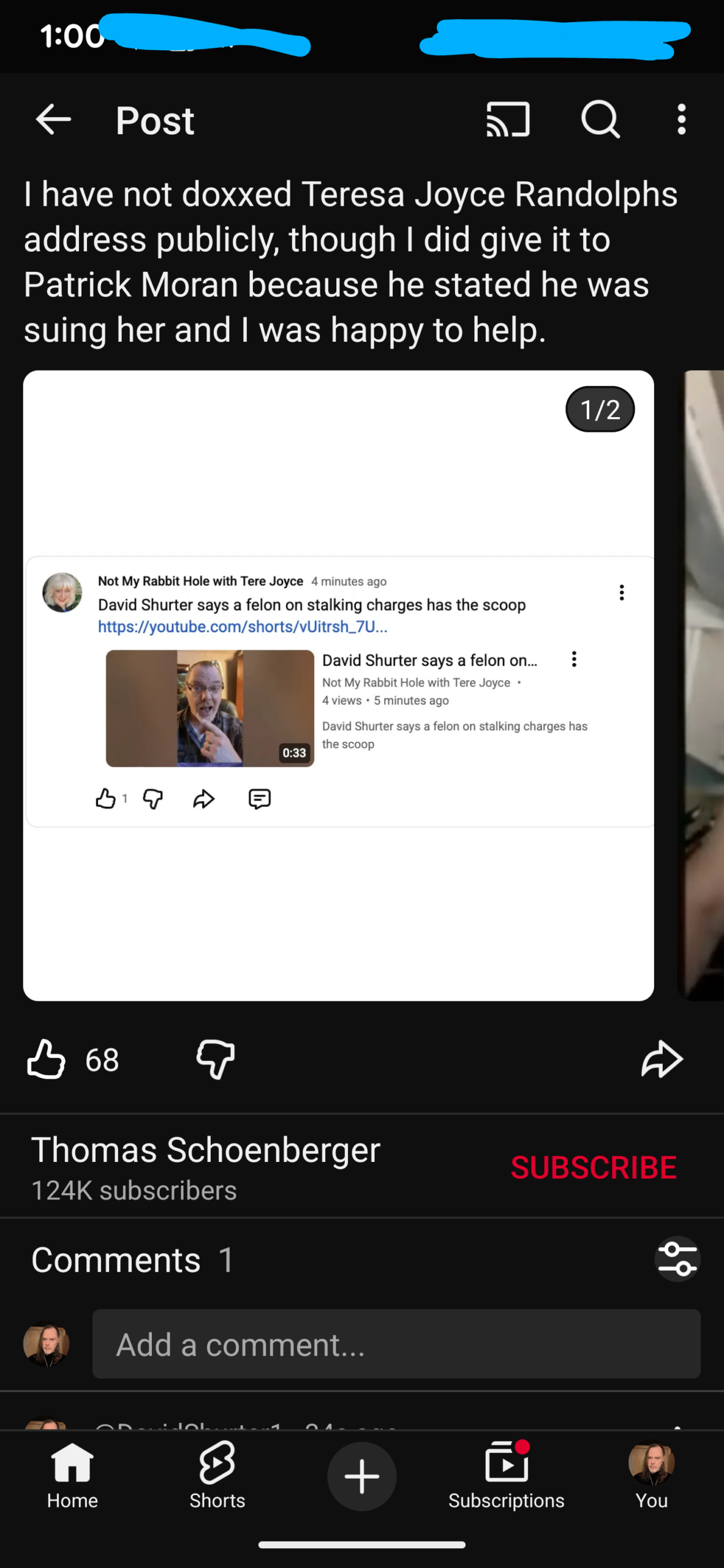724x1568 pixels.
Task: Go to the You tab
Action: [651, 1476]
